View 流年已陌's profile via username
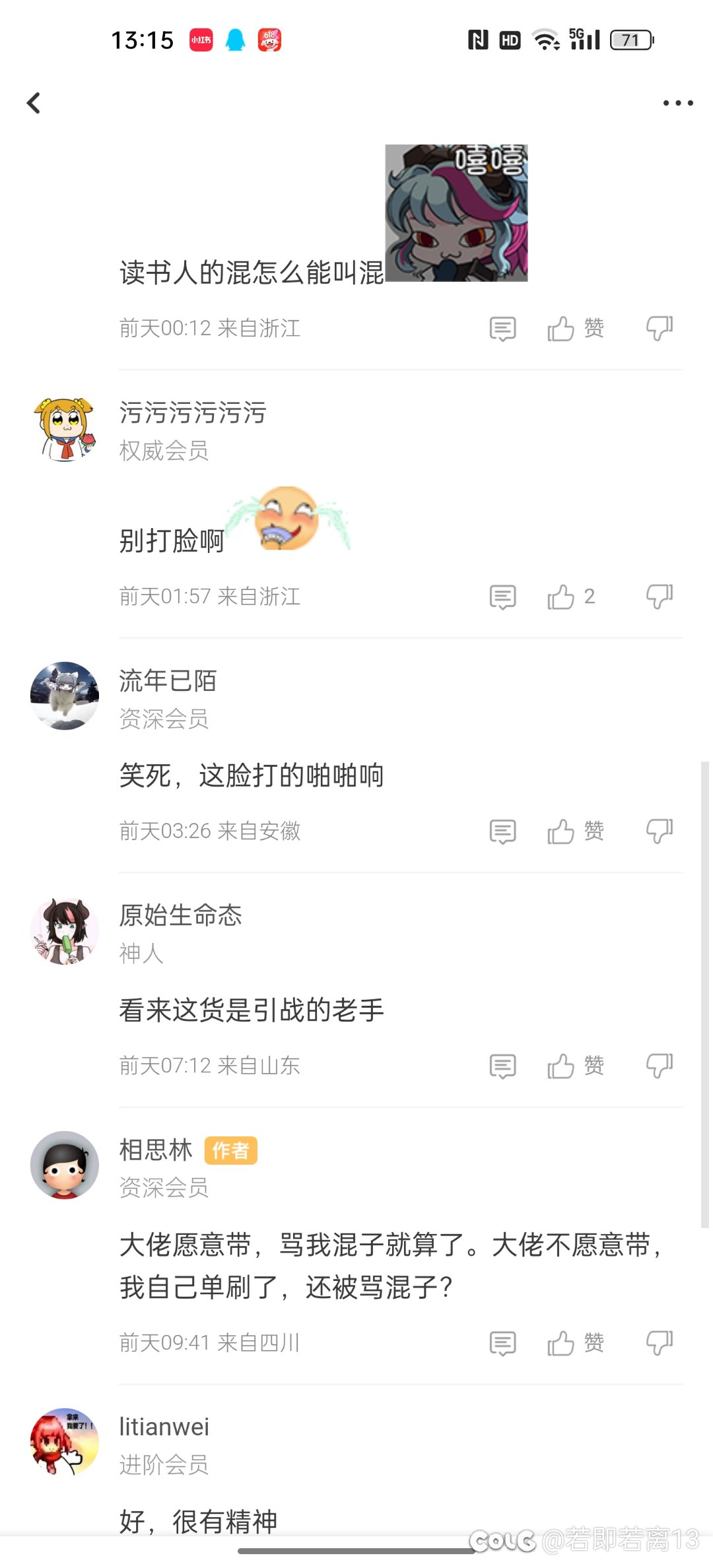 [168, 680]
